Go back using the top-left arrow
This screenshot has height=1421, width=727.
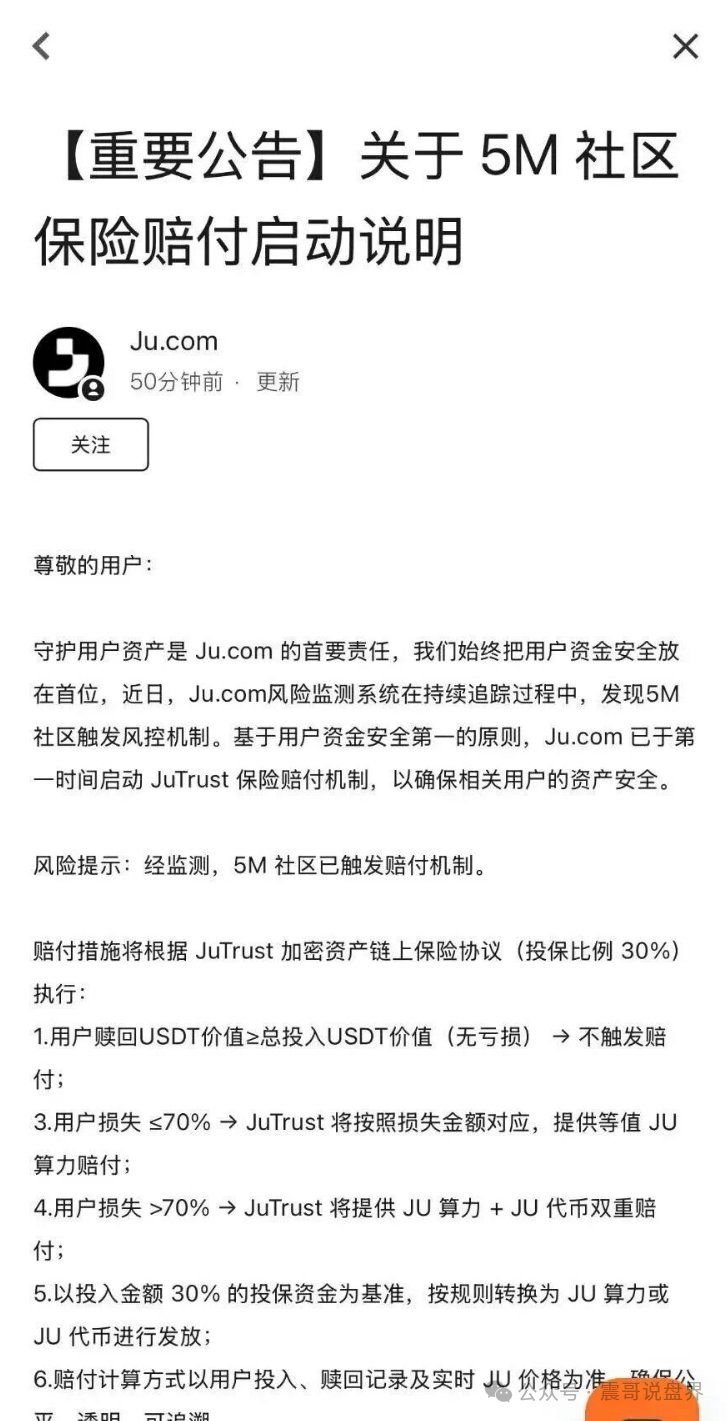click(x=41, y=46)
